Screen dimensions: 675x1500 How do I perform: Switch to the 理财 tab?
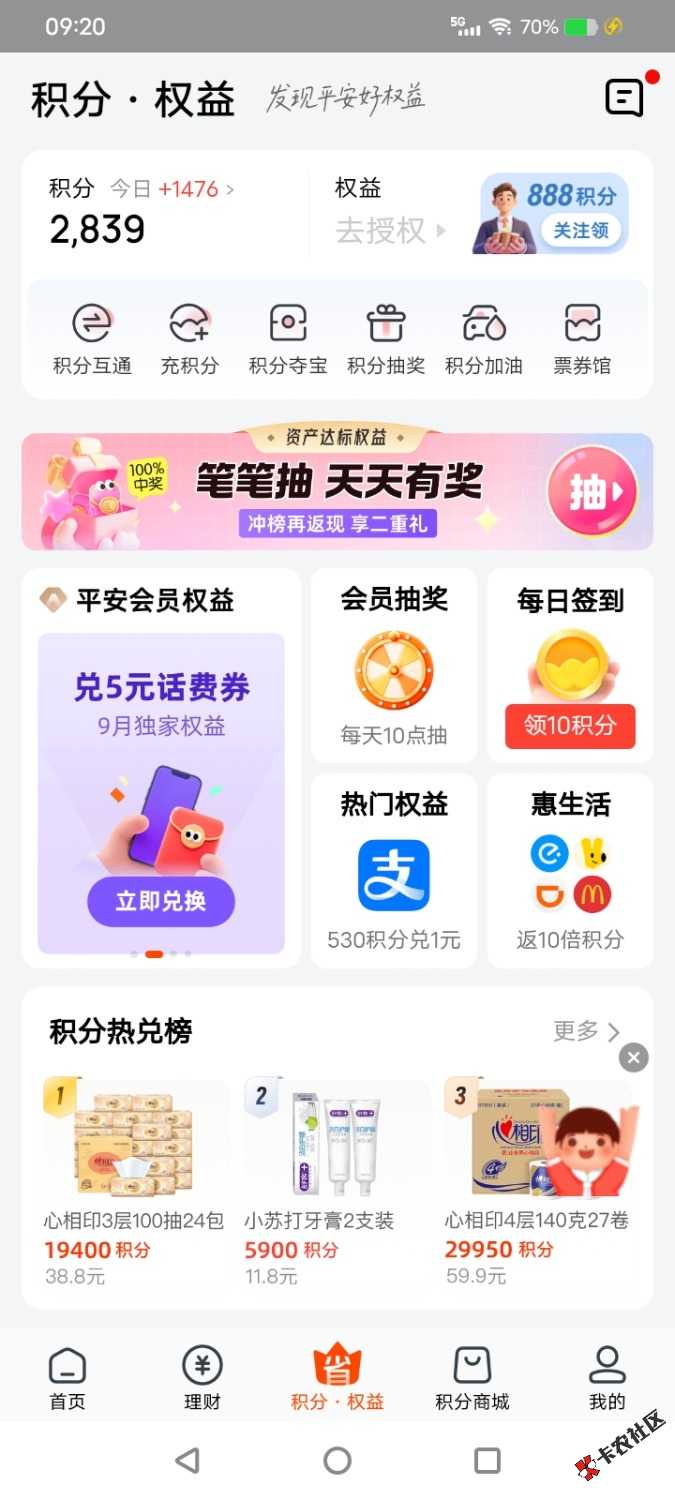click(x=202, y=1377)
